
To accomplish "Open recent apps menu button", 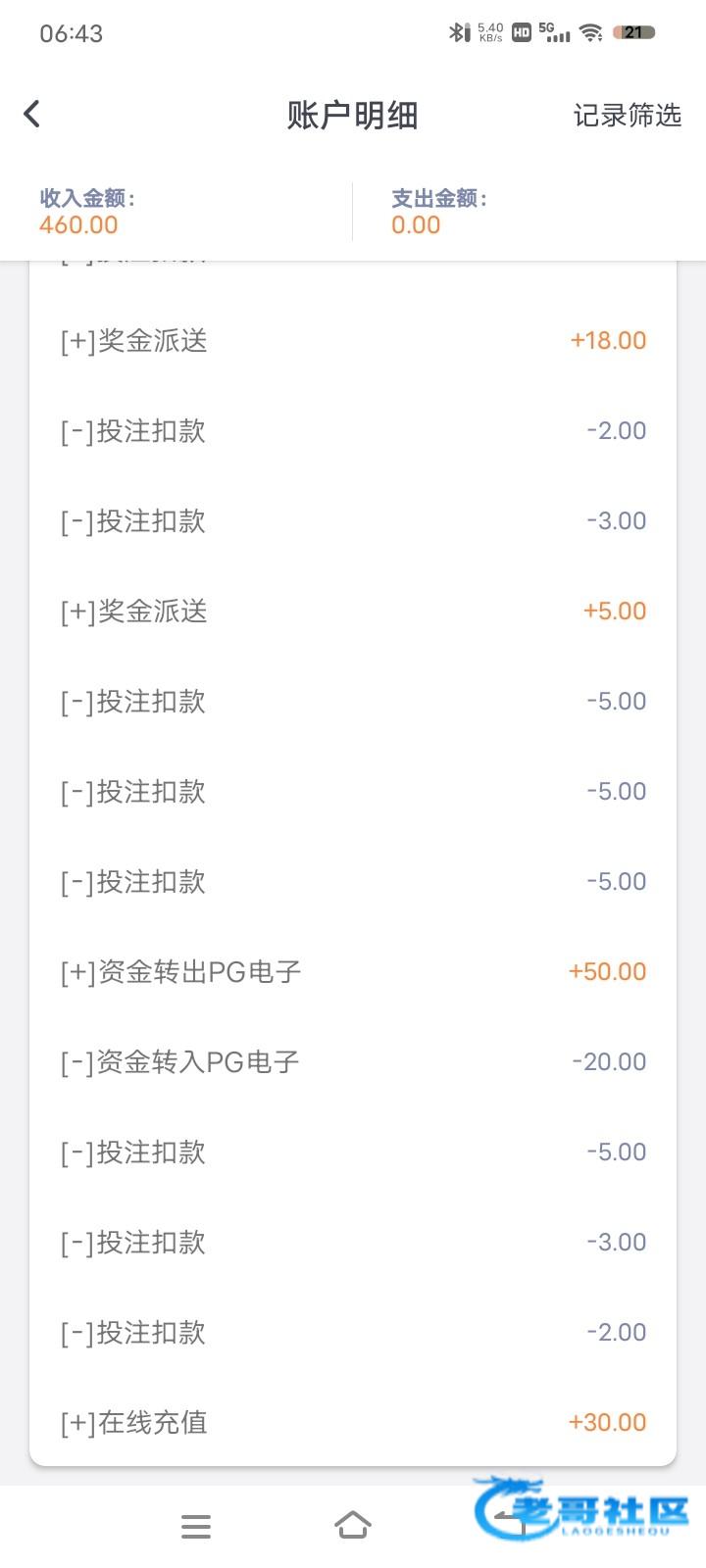I will coord(196,1526).
